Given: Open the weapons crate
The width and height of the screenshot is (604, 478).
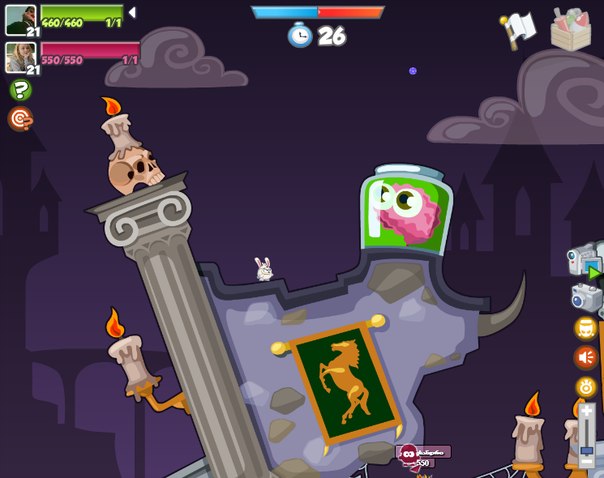Looking at the screenshot, I should point(572,28).
